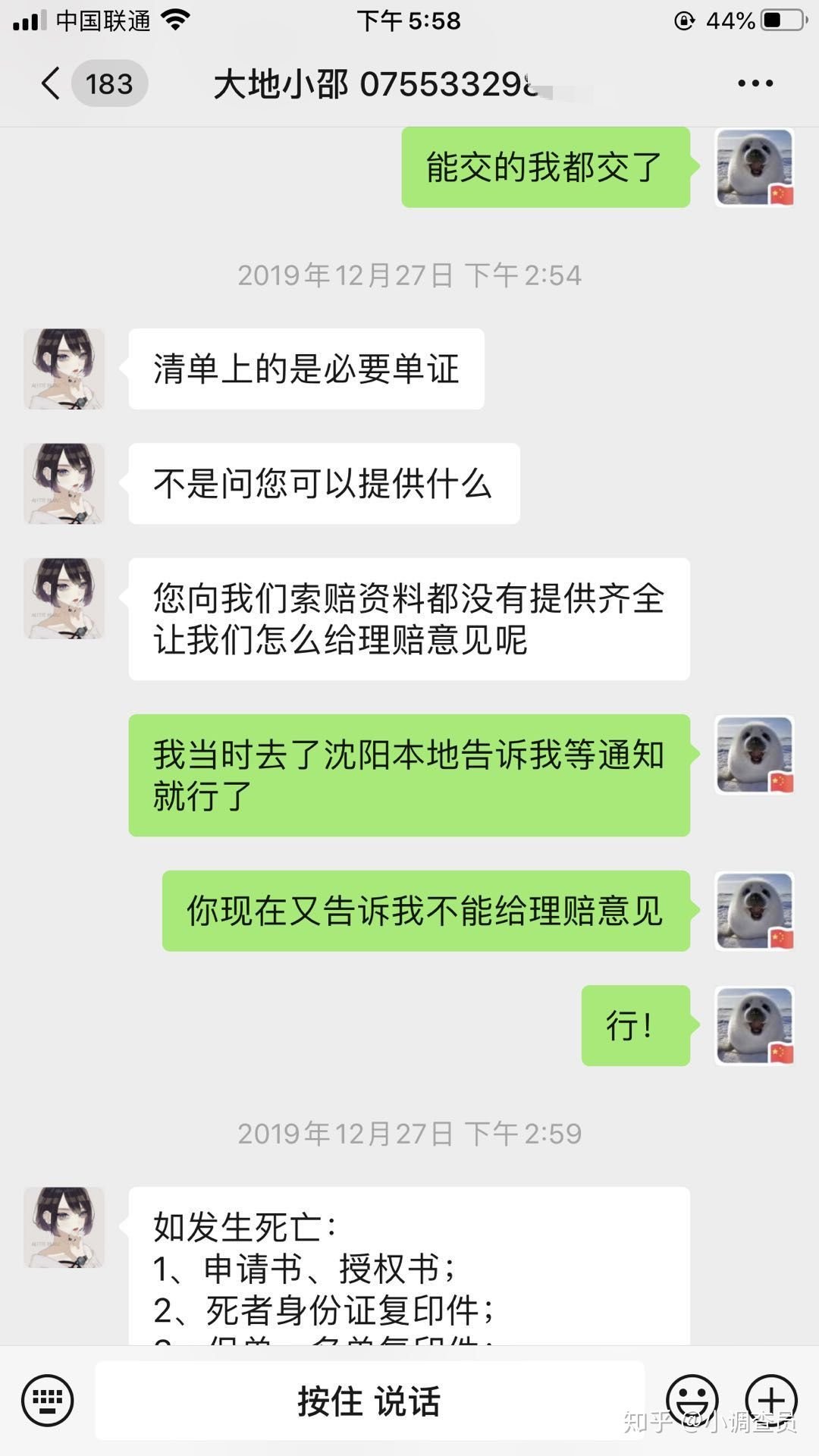Image resolution: width=819 pixels, height=1456 pixels.
Task: Tap seal avatar beside 能交的我都交了
Action: (x=755, y=167)
